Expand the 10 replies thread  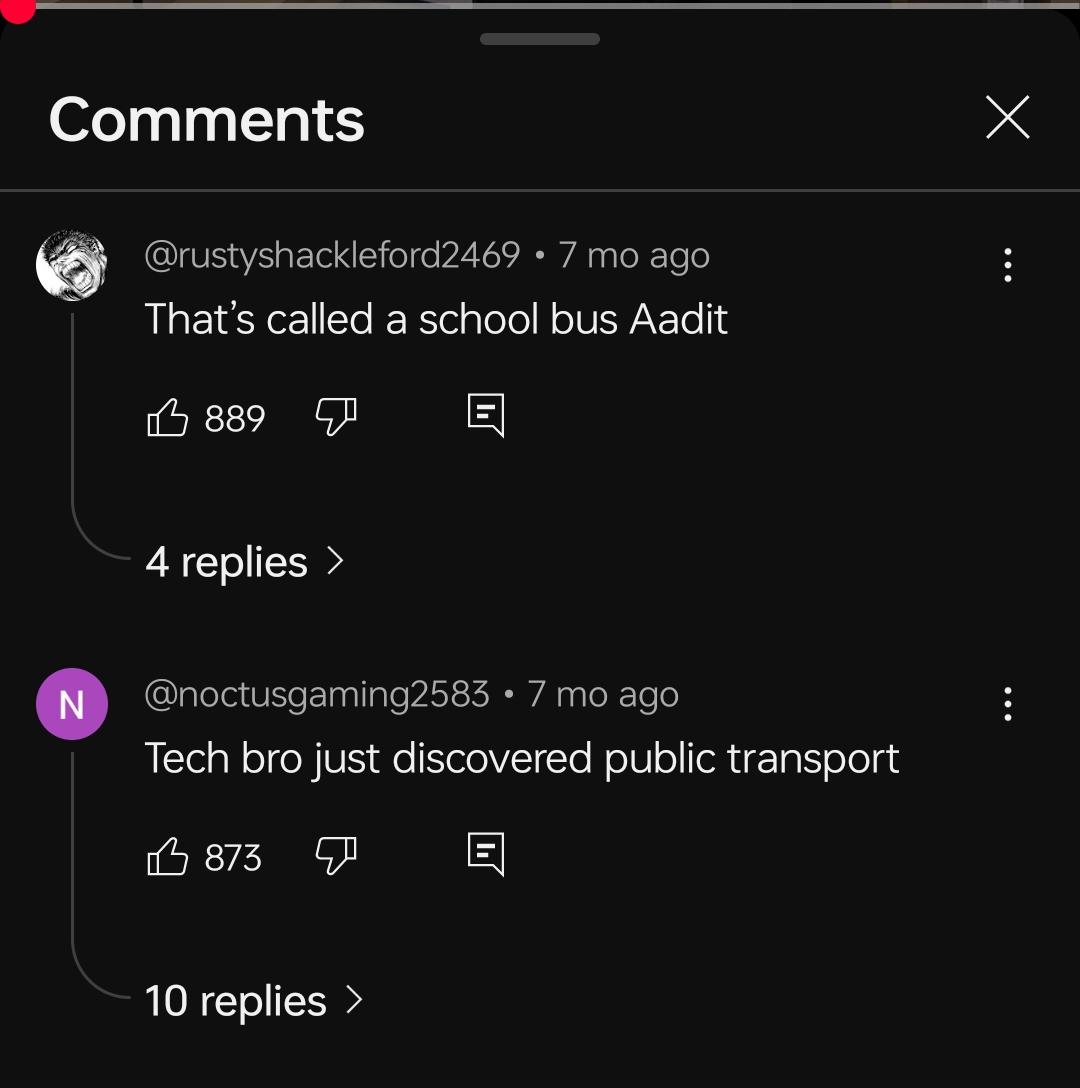(x=254, y=1001)
